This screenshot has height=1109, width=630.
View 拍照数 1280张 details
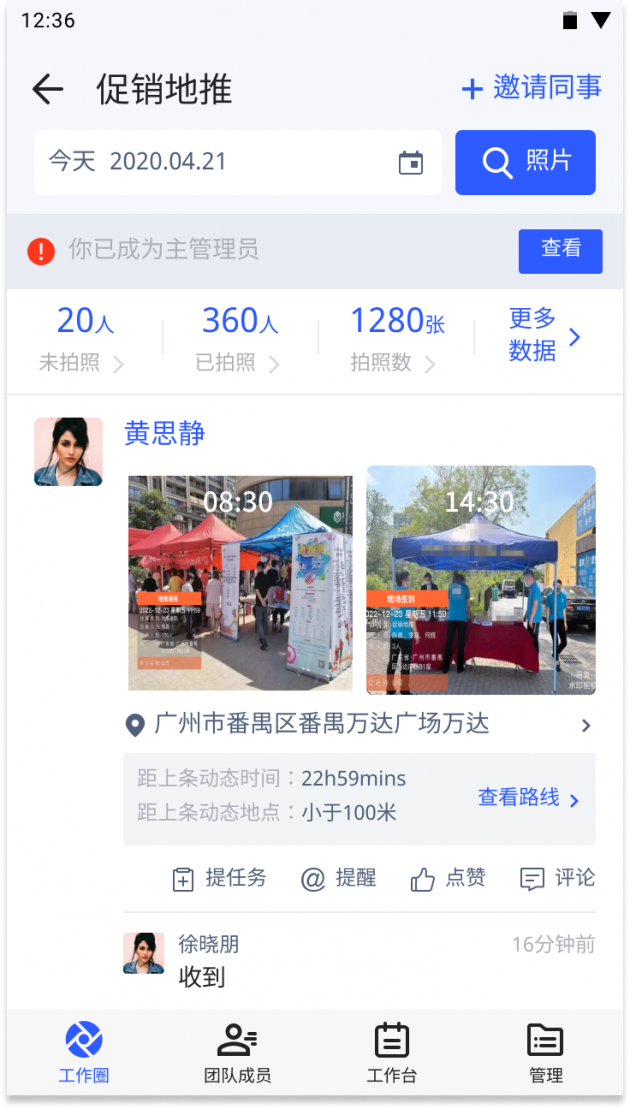[x=396, y=338]
